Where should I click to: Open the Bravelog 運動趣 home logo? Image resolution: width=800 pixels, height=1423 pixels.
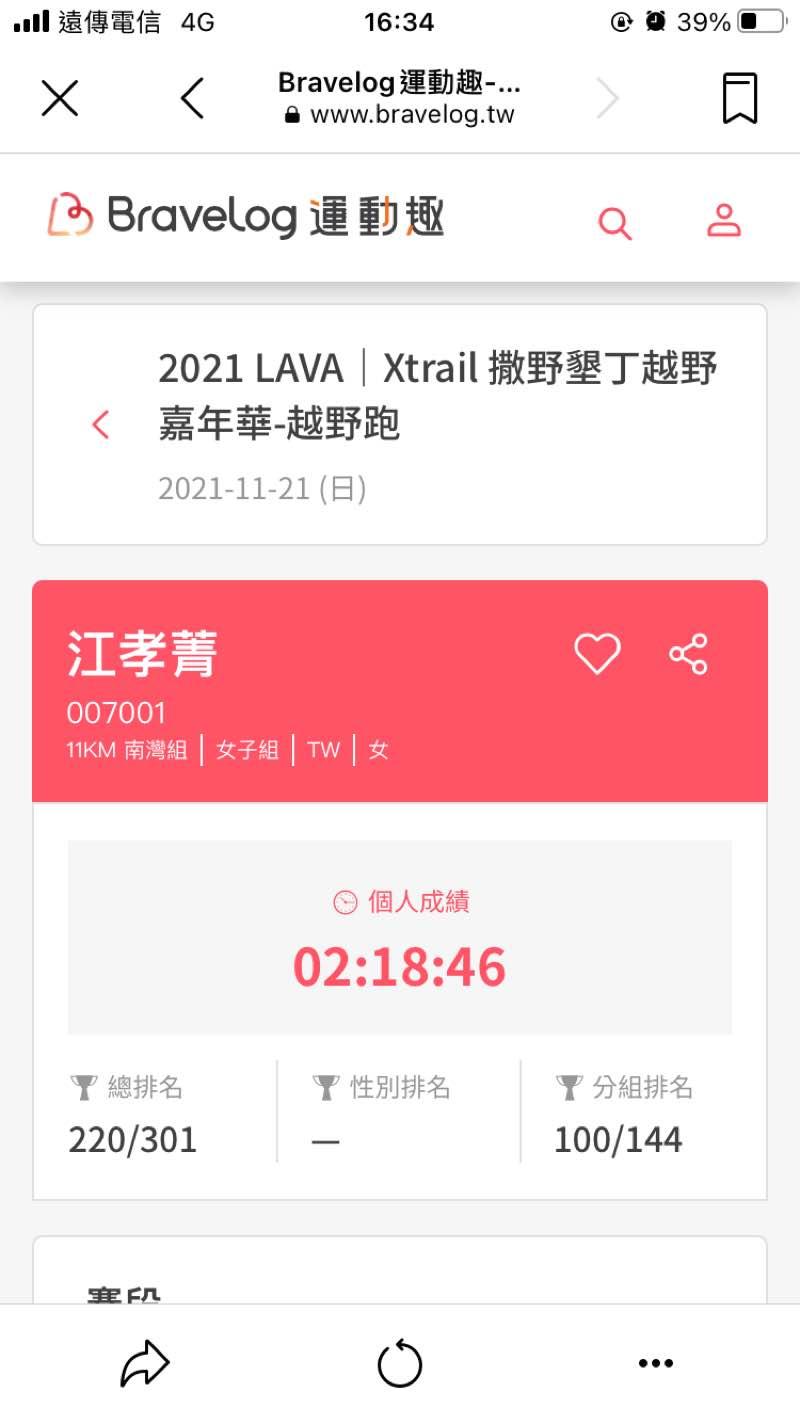pyautogui.click(x=245, y=217)
